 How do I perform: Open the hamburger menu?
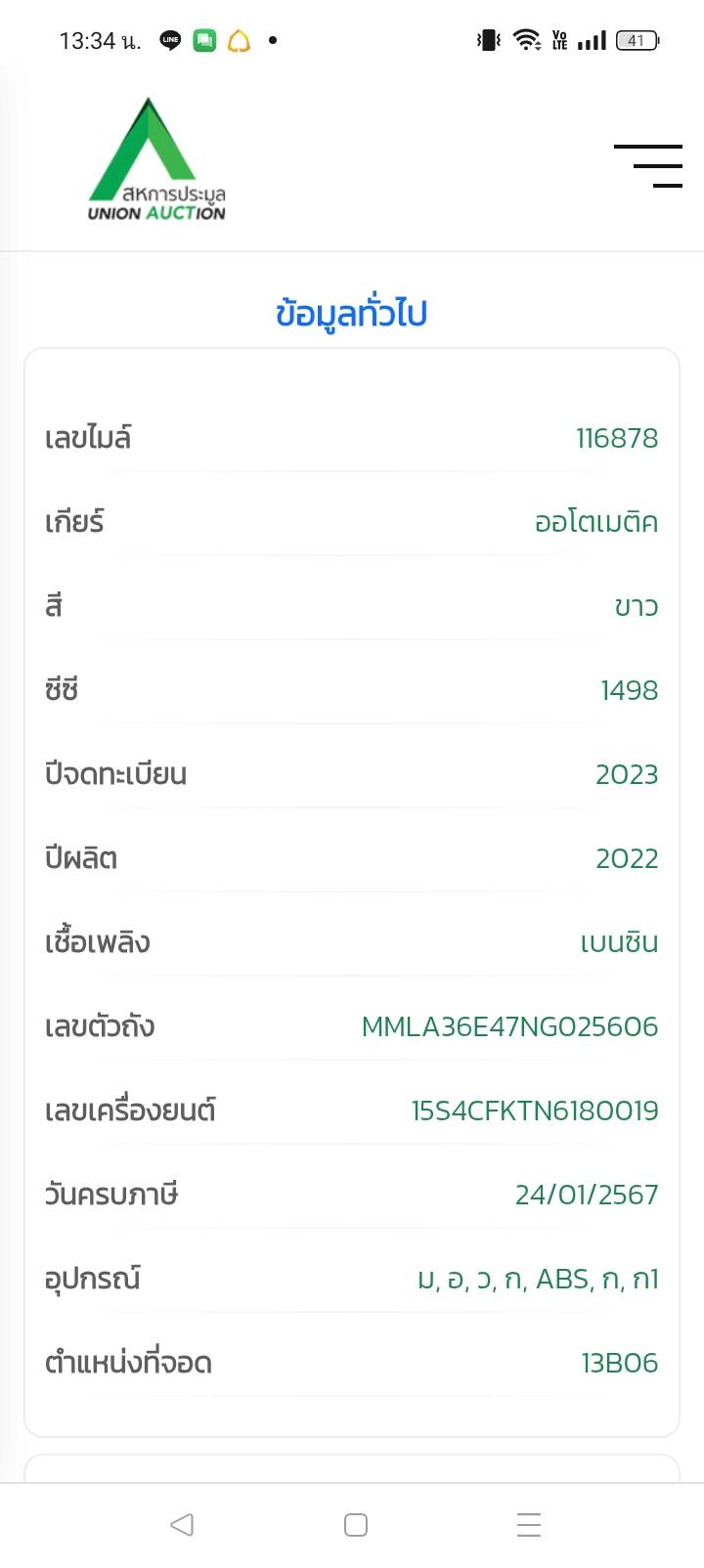pyautogui.click(x=648, y=165)
